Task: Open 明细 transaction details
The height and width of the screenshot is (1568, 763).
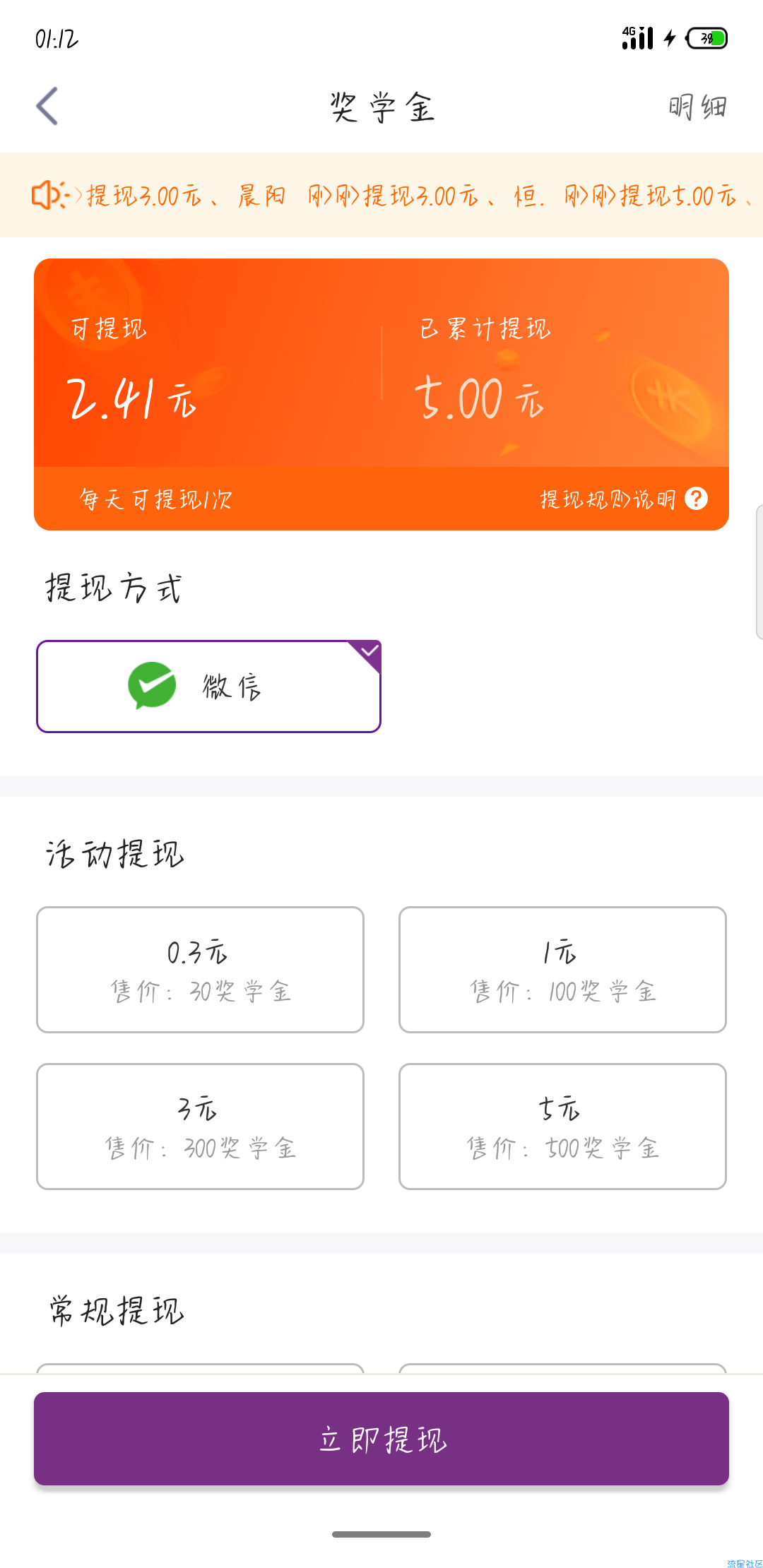Action: click(x=697, y=107)
